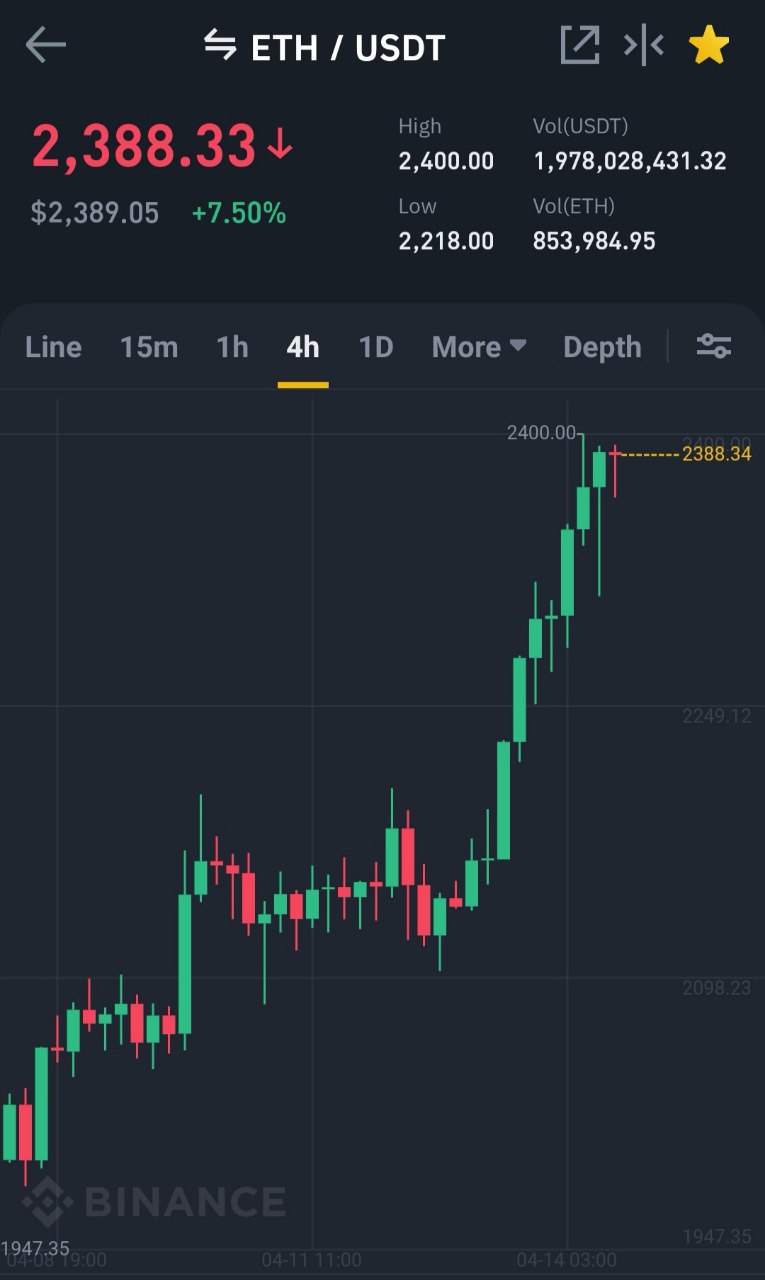Tap the collapse compare icon

click(x=644, y=45)
